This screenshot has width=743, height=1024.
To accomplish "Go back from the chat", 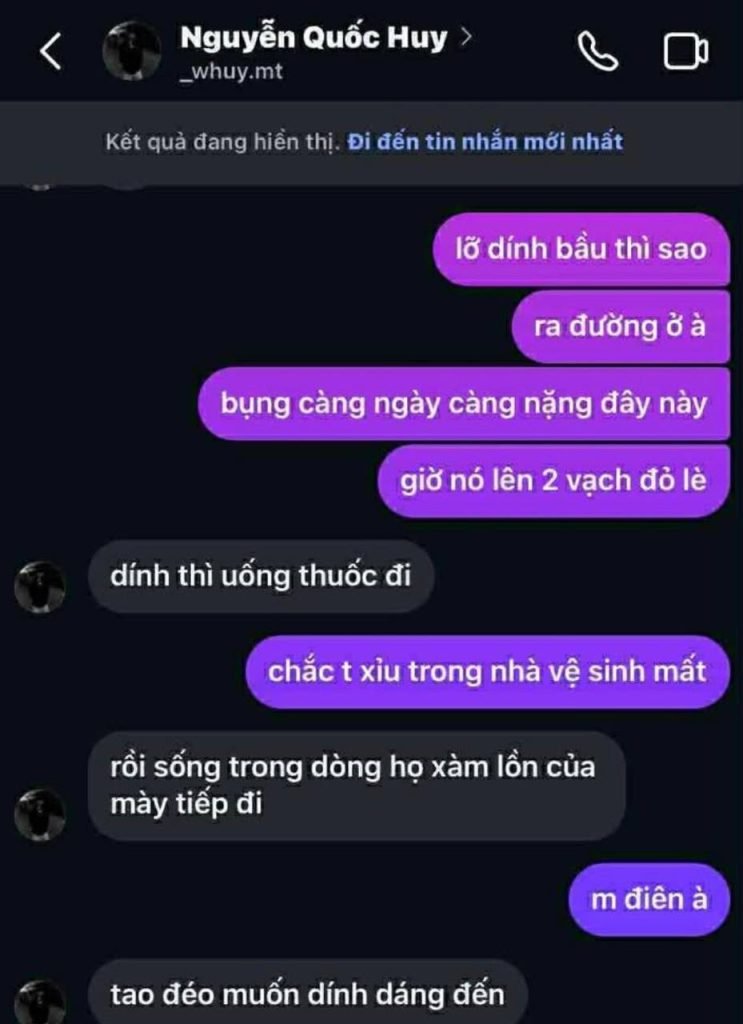I will [x=51, y=52].
